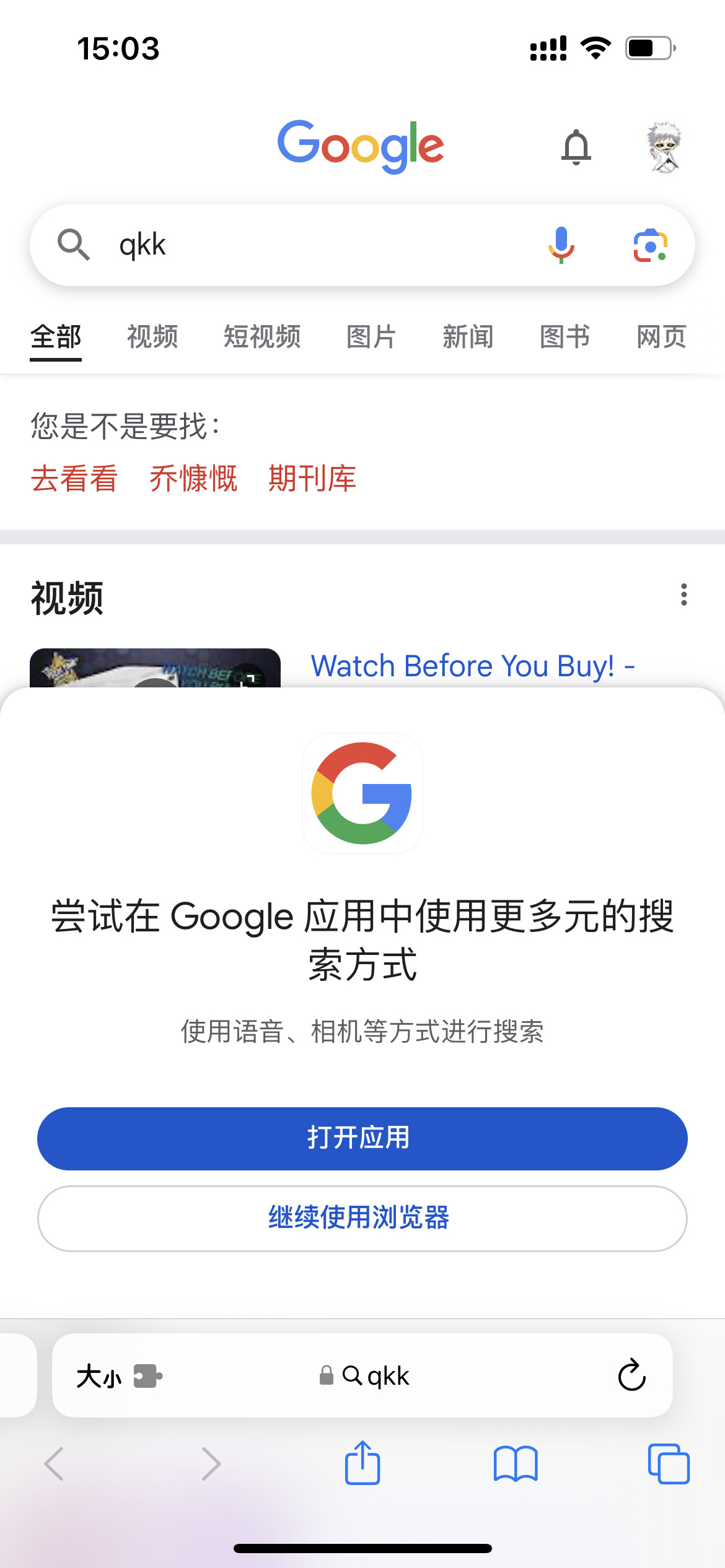This screenshot has width=725, height=1568.
Task: Switch to the 视频 tab
Action: coord(152,338)
